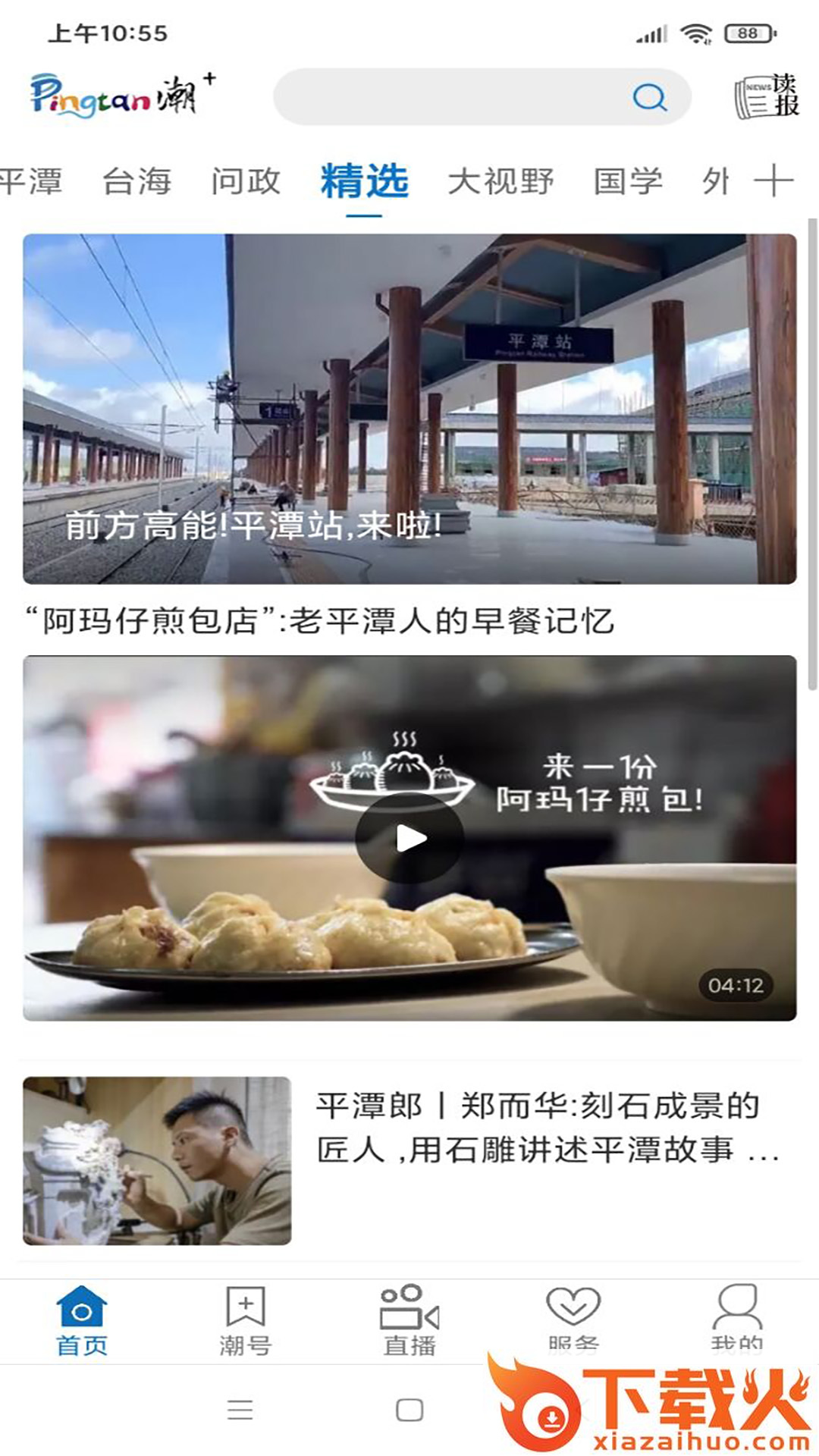Go to the 国学 tab

coord(628,182)
